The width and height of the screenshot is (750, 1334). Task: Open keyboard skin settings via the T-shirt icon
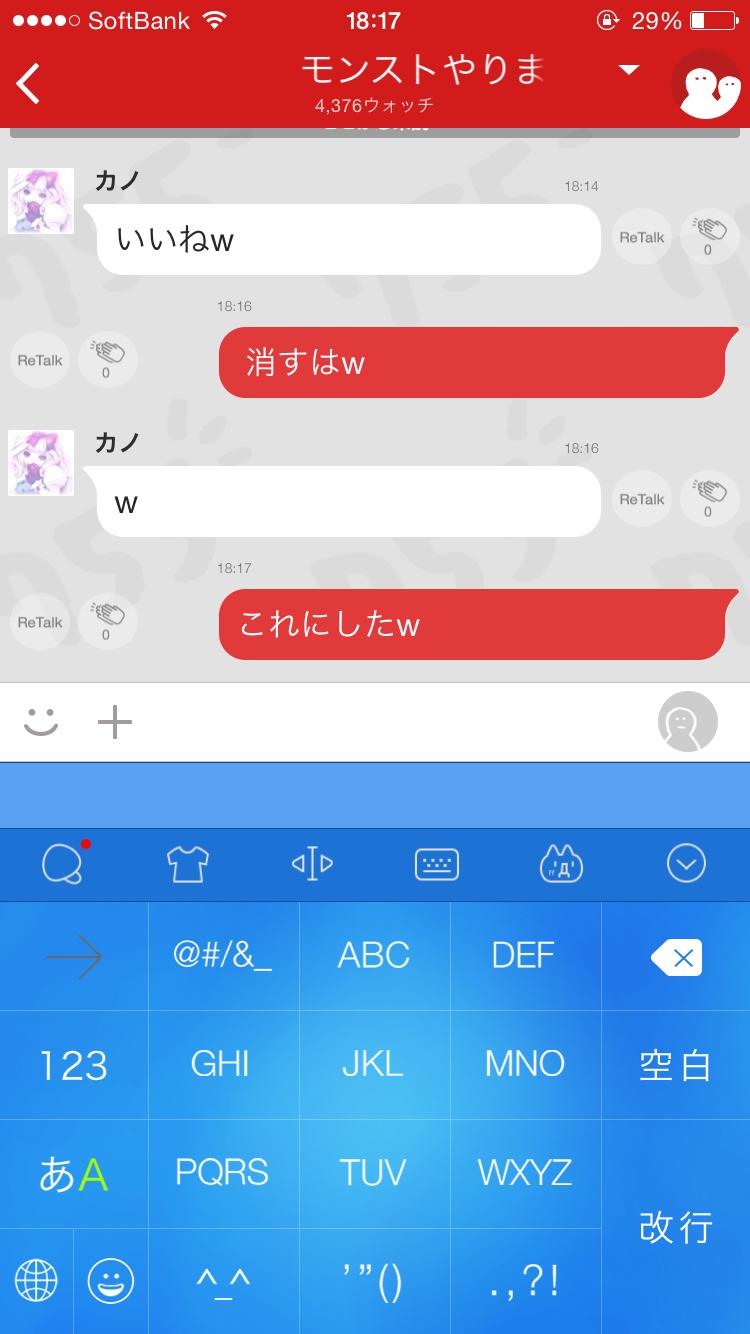(x=187, y=863)
